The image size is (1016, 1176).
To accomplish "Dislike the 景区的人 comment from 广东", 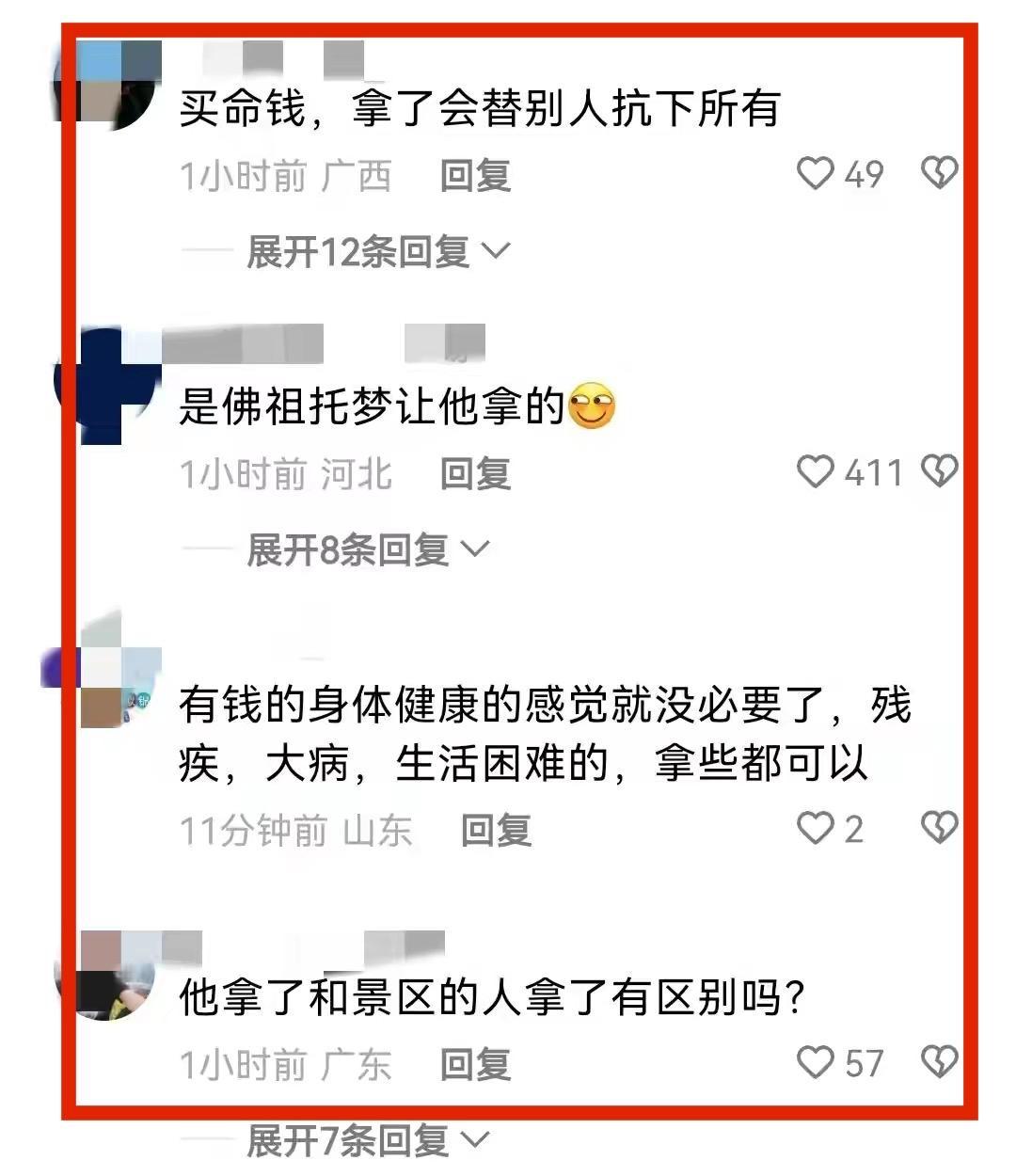I will pos(939,1063).
